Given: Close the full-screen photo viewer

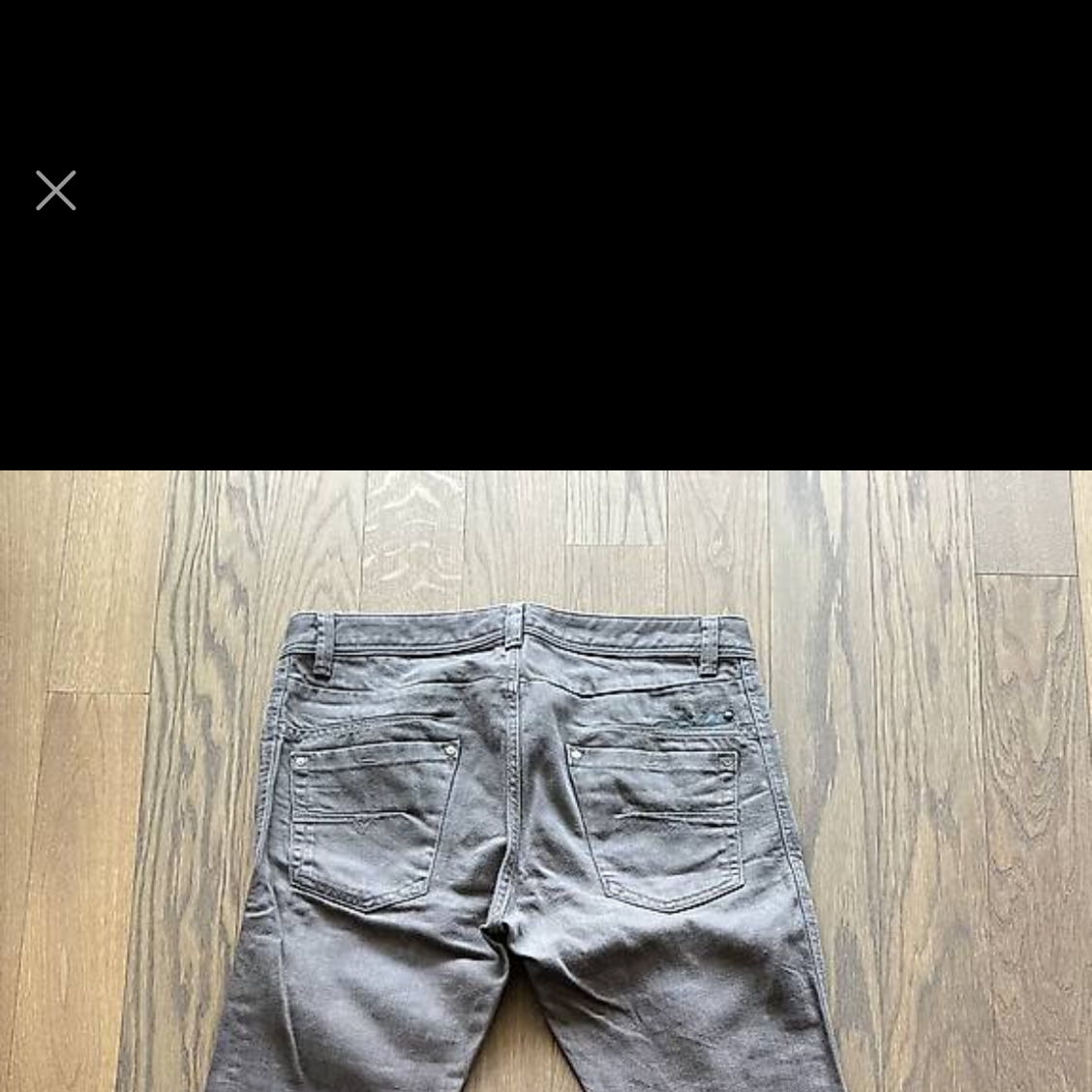Looking at the screenshot, I should click(56, 191).
